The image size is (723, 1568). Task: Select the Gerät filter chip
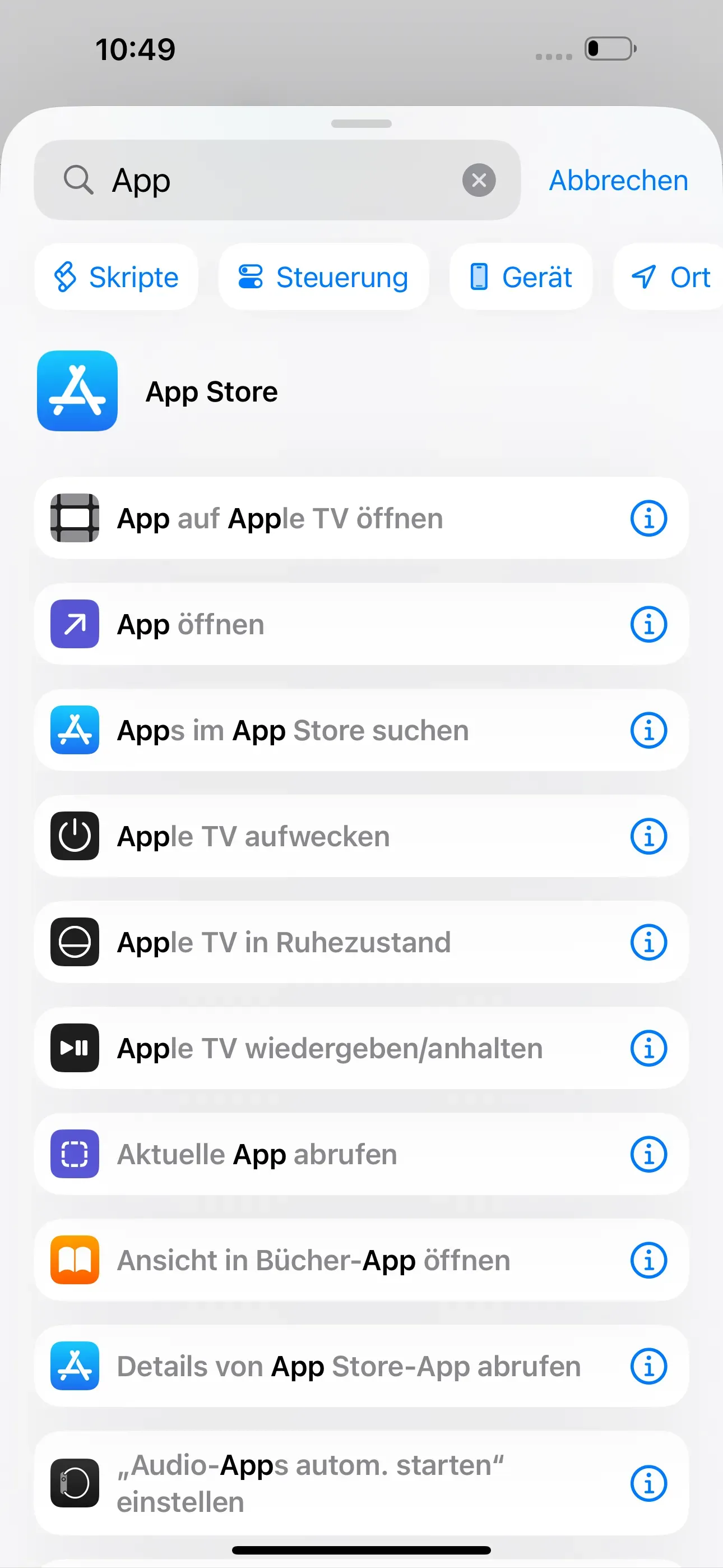point(520,276)
